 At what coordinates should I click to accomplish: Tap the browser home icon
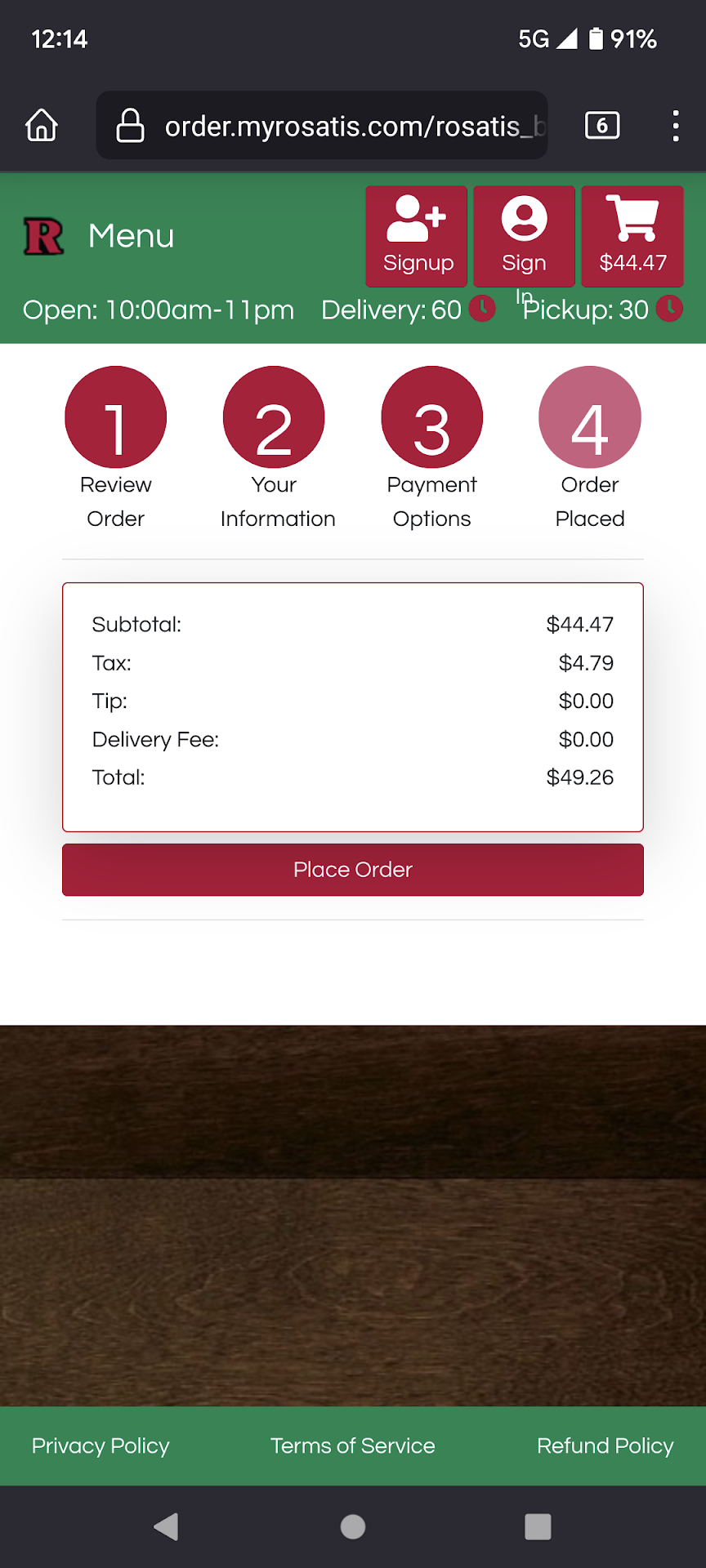point(42,126)
